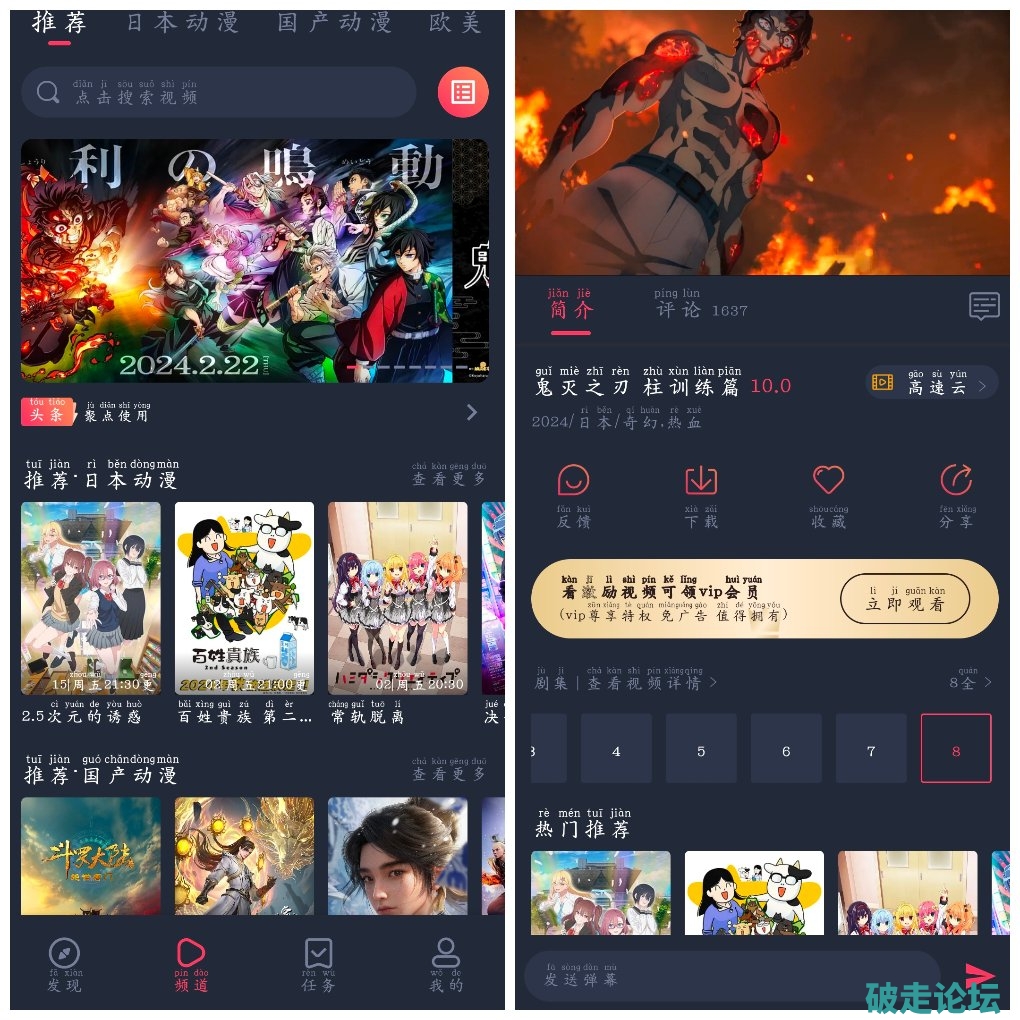Open the video search box
This screenshot has width=1020, height=1020.
218,93
